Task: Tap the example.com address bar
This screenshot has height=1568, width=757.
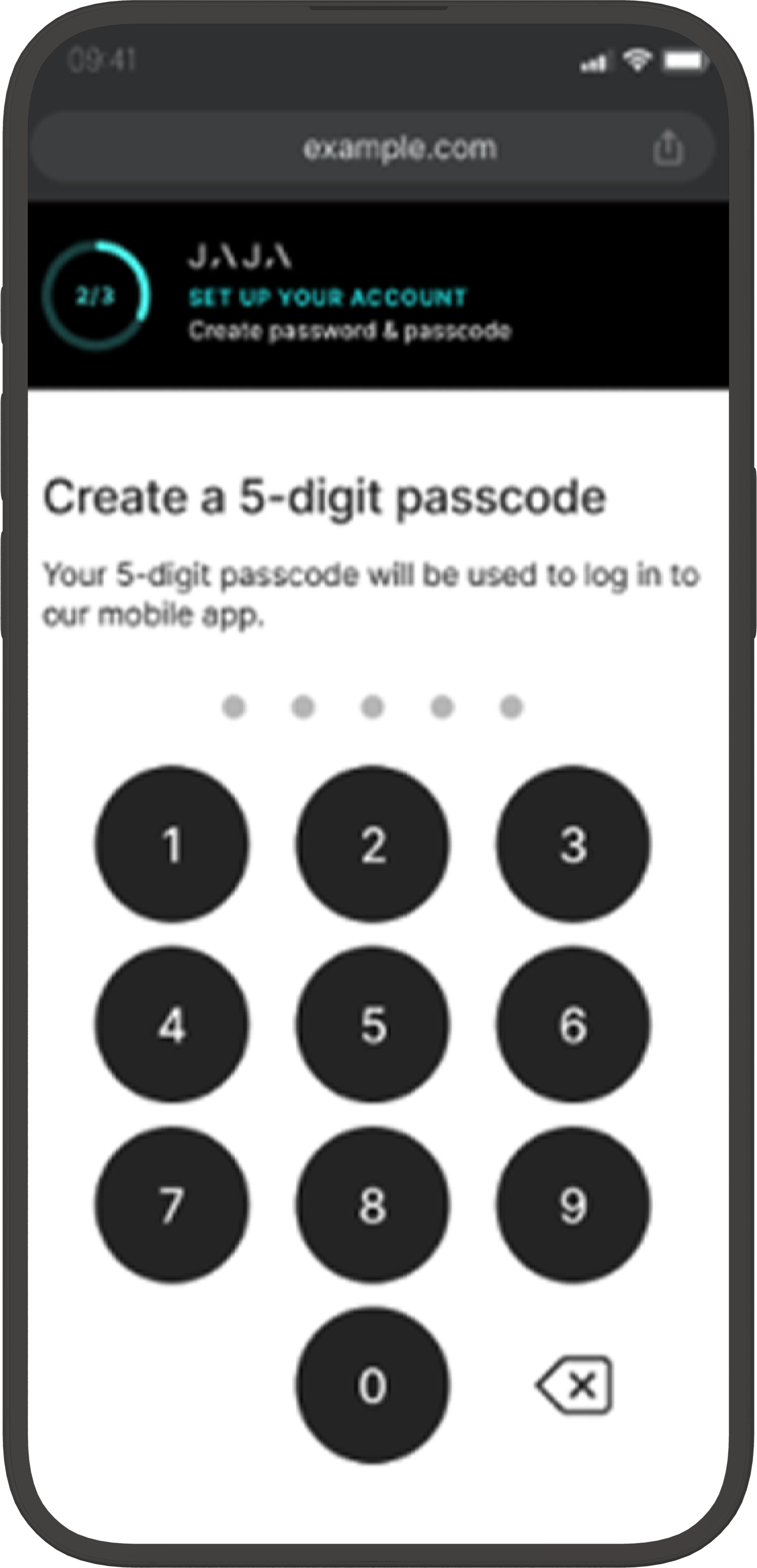Action: point(372,147)
